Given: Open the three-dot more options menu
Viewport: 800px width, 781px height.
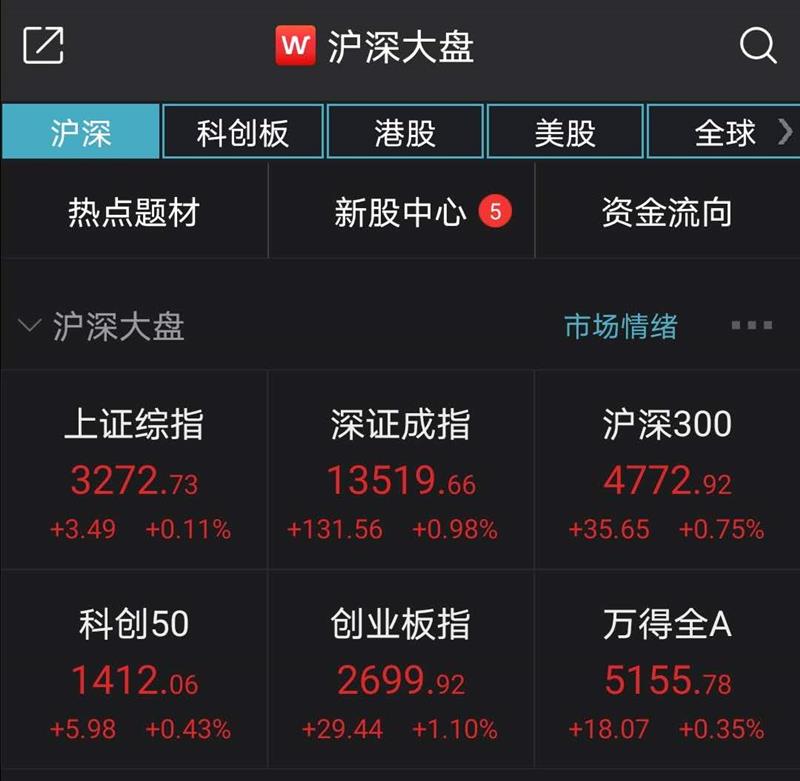Looking at the screenshot, I should coord(751,326).
